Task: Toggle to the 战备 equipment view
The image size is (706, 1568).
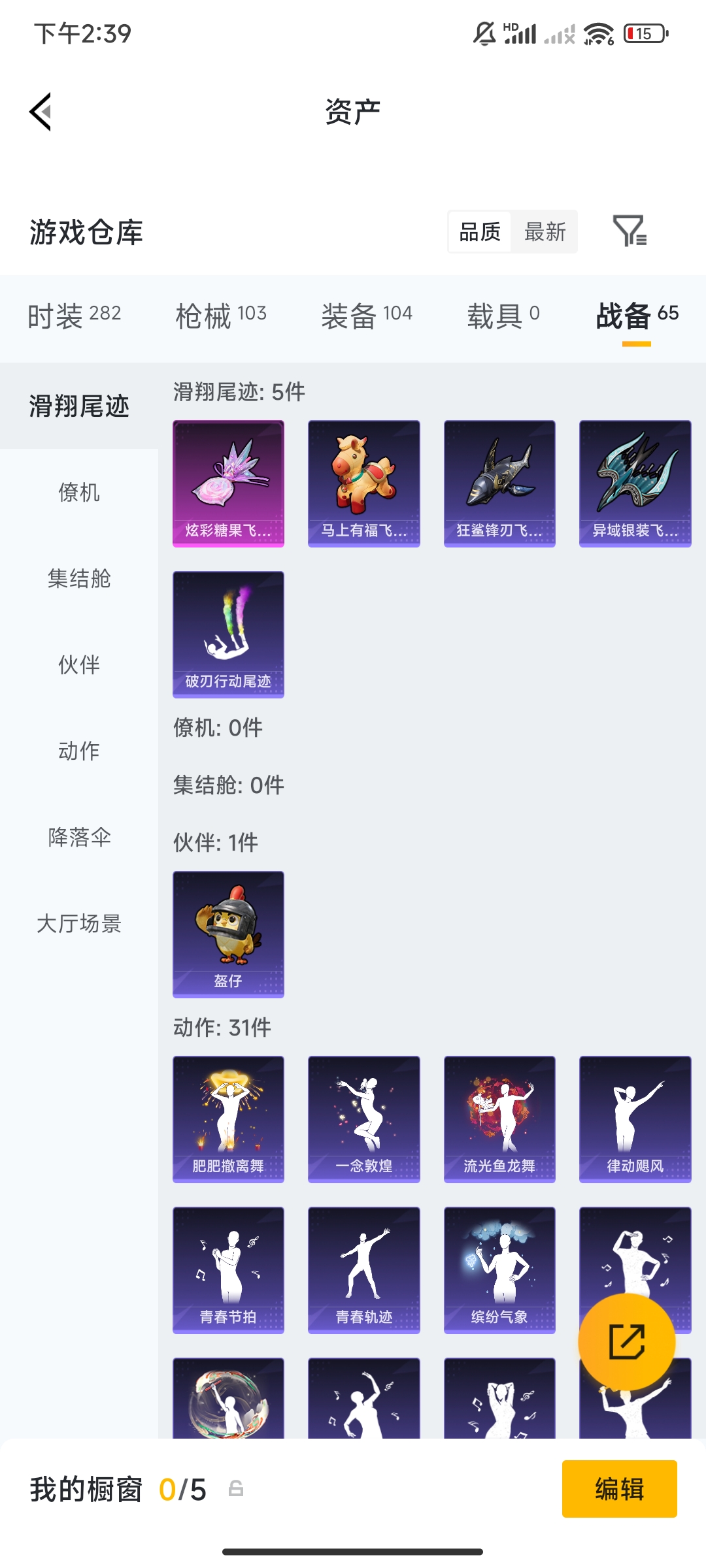Action: pyautogui.click(x=636, y=314)
